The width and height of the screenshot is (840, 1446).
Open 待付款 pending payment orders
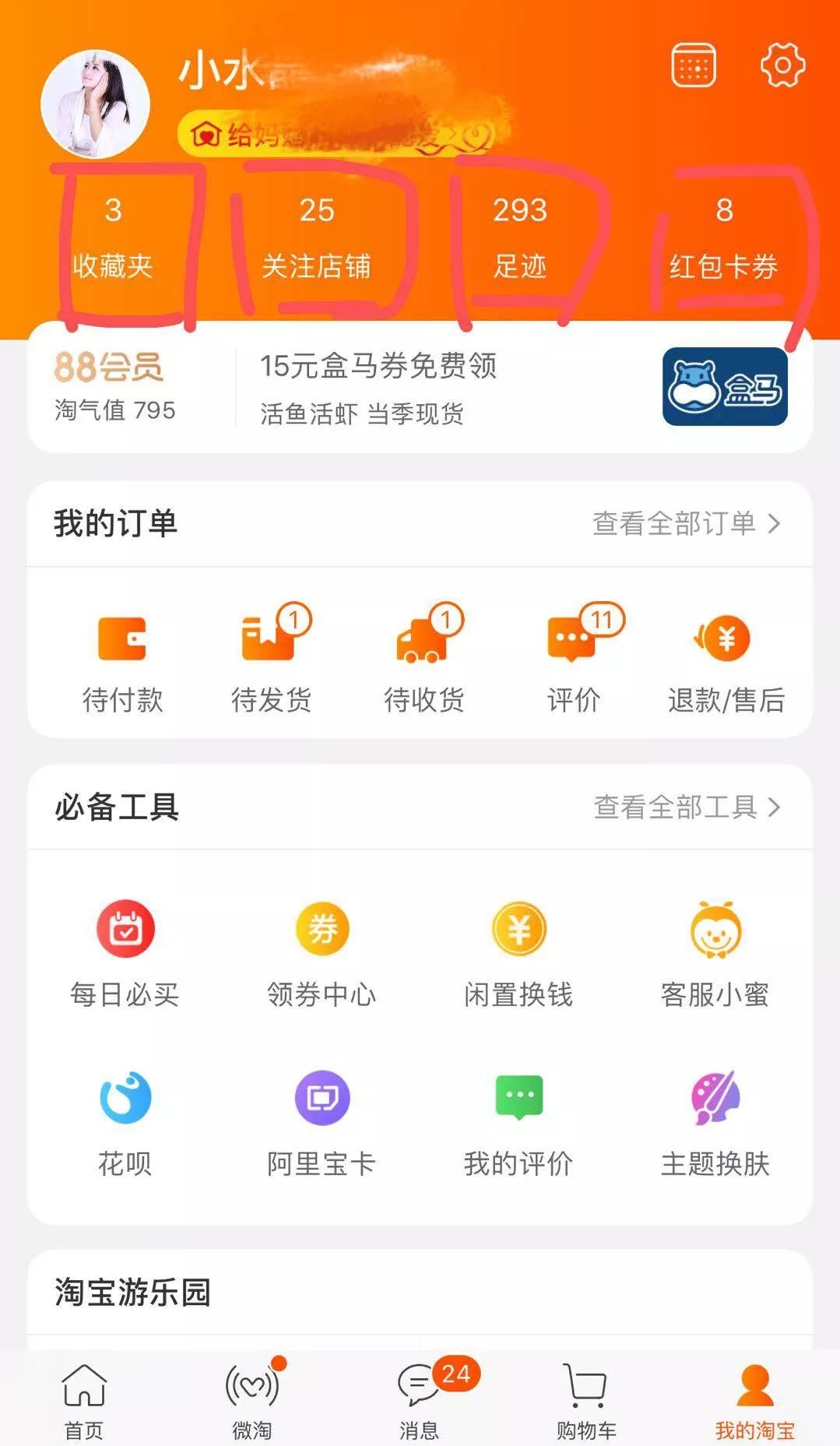coord(122,662)
